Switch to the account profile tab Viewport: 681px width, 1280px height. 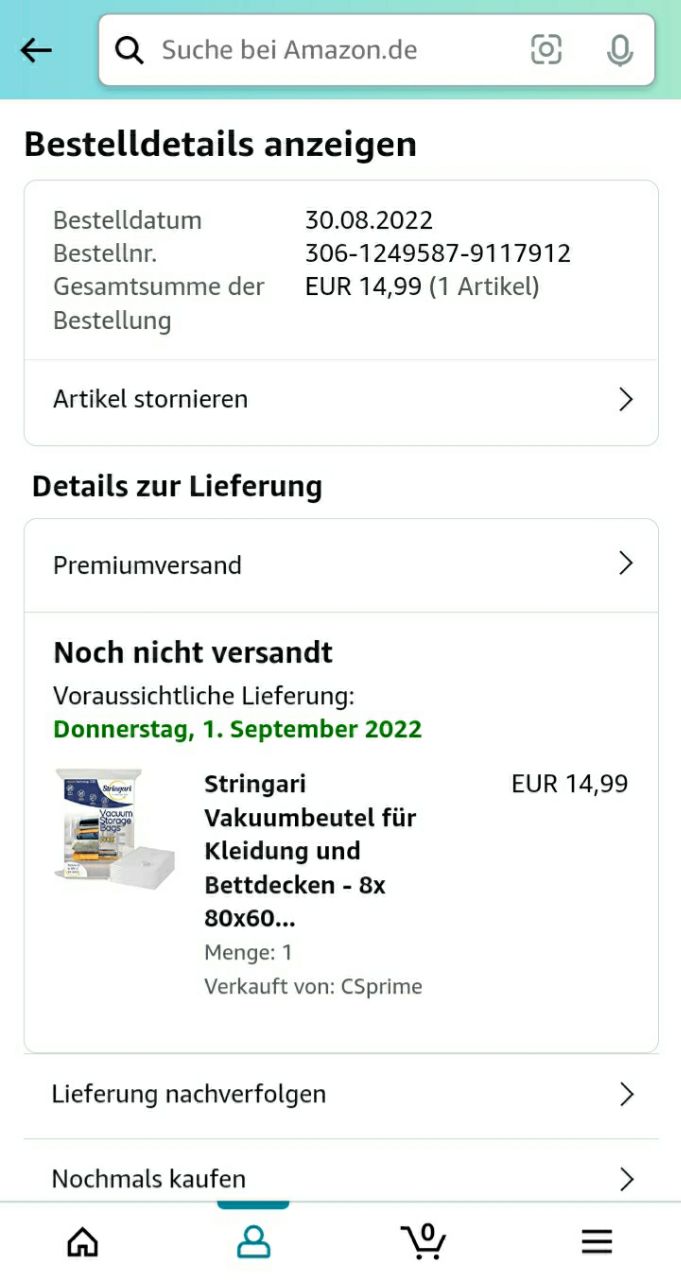[253, 1242]
